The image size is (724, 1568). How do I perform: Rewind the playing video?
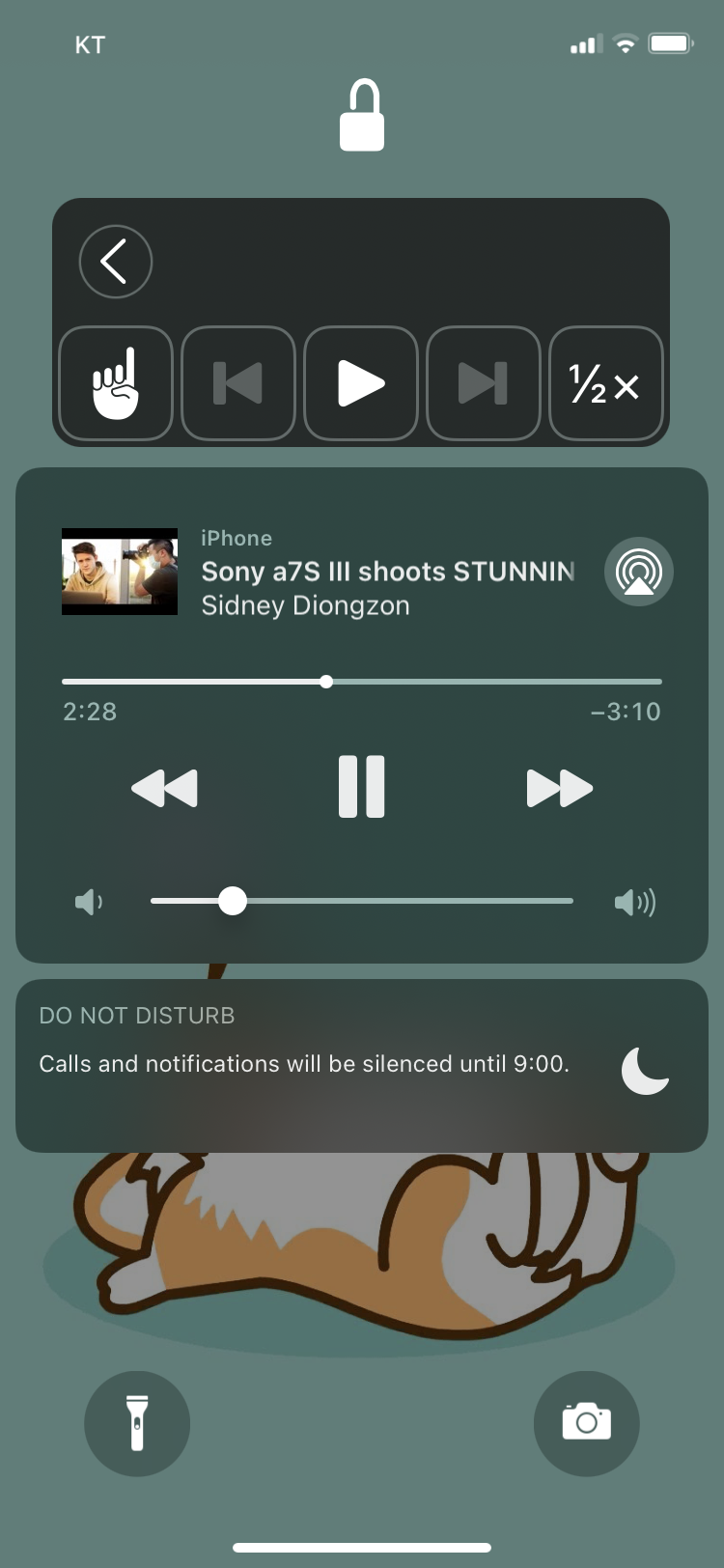pyautogui.click(x=164, y=788)
